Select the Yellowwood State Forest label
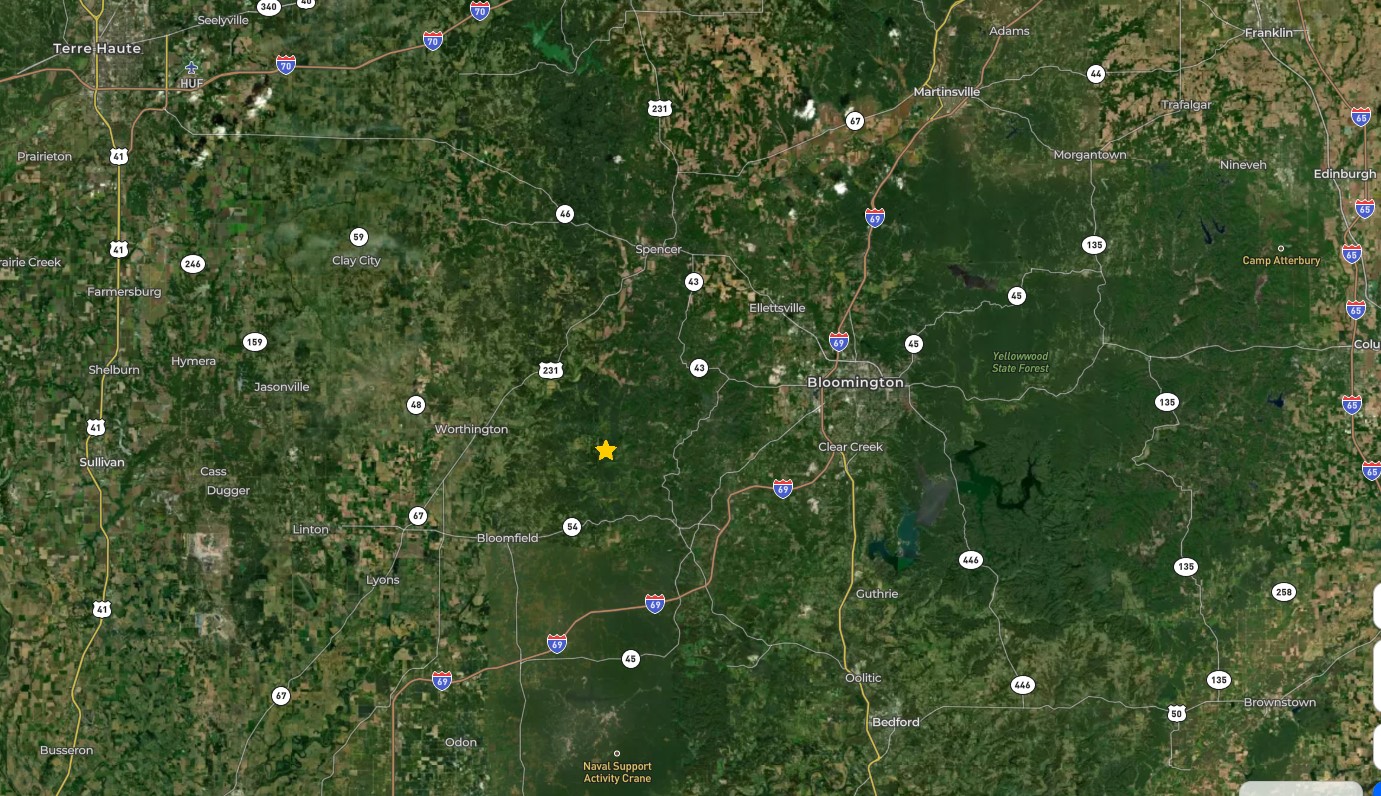This screenshot has width=1381, height=796. tap(1020, 362)
